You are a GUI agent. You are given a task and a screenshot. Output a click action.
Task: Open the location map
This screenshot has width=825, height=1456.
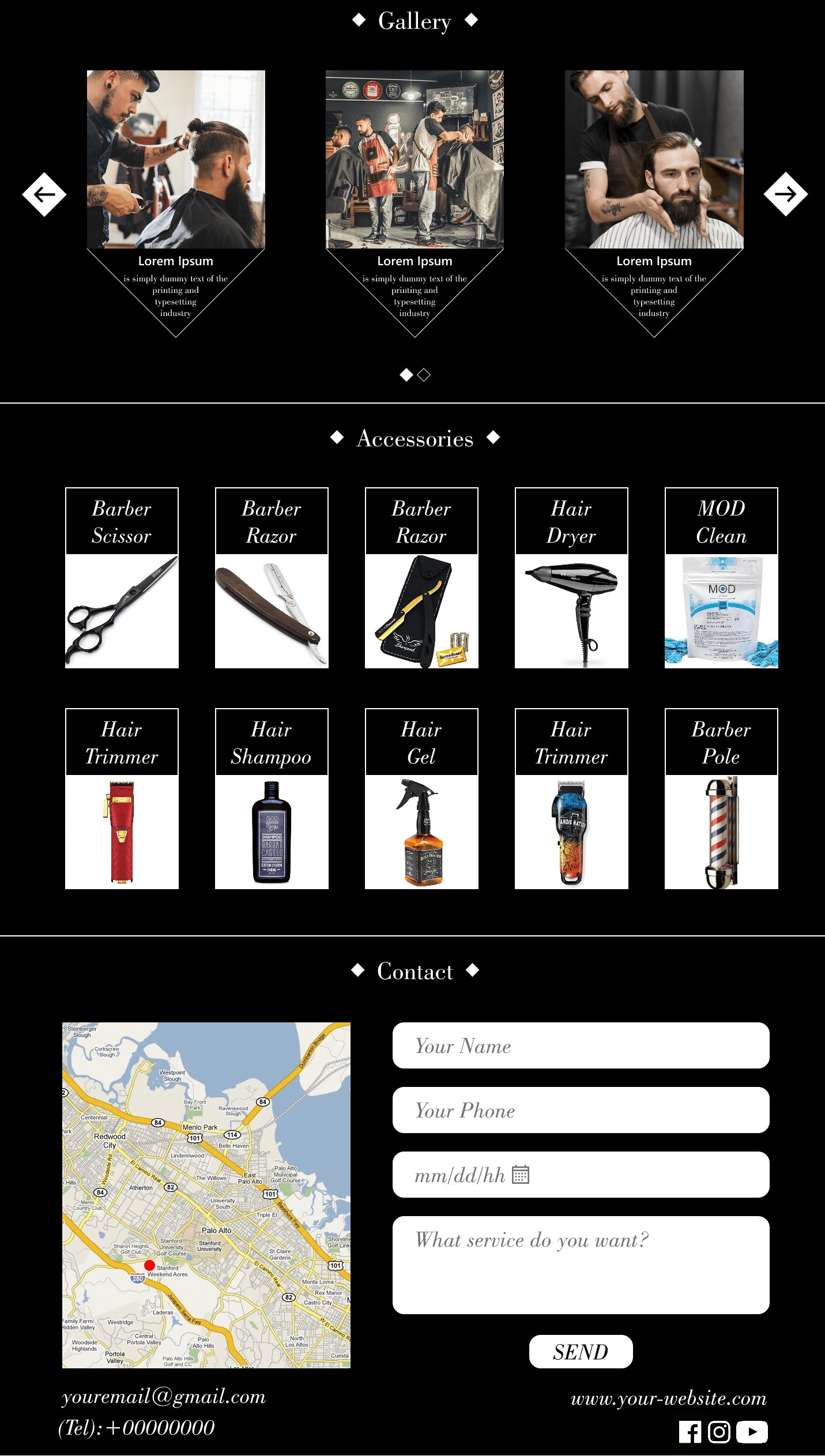pos(206,1195)
